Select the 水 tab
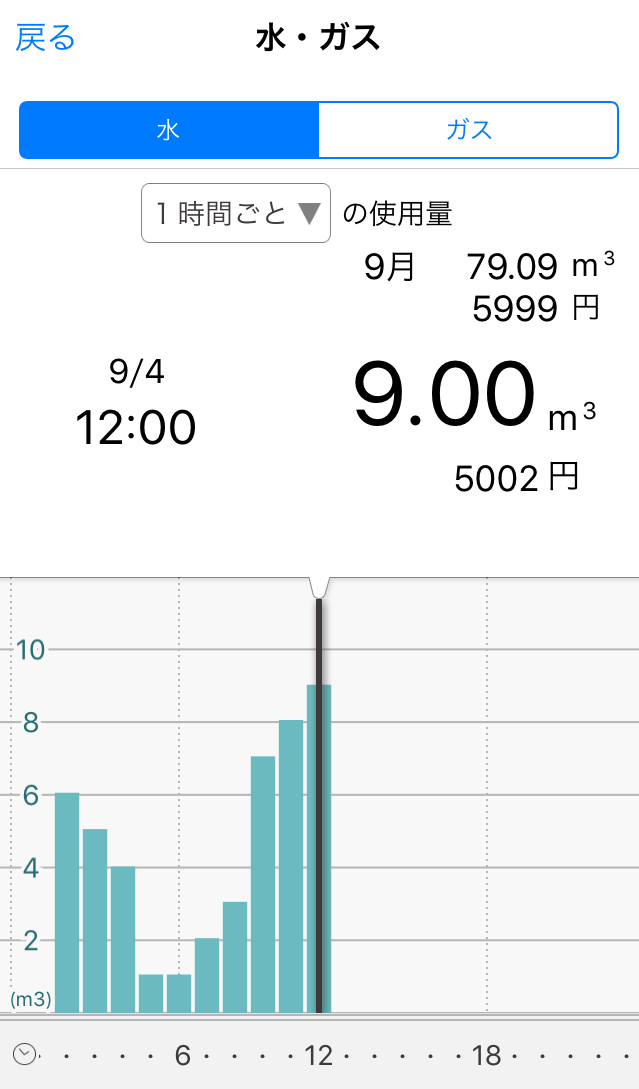This screenshot has width=639, height=1089. [x=169, y=130]
